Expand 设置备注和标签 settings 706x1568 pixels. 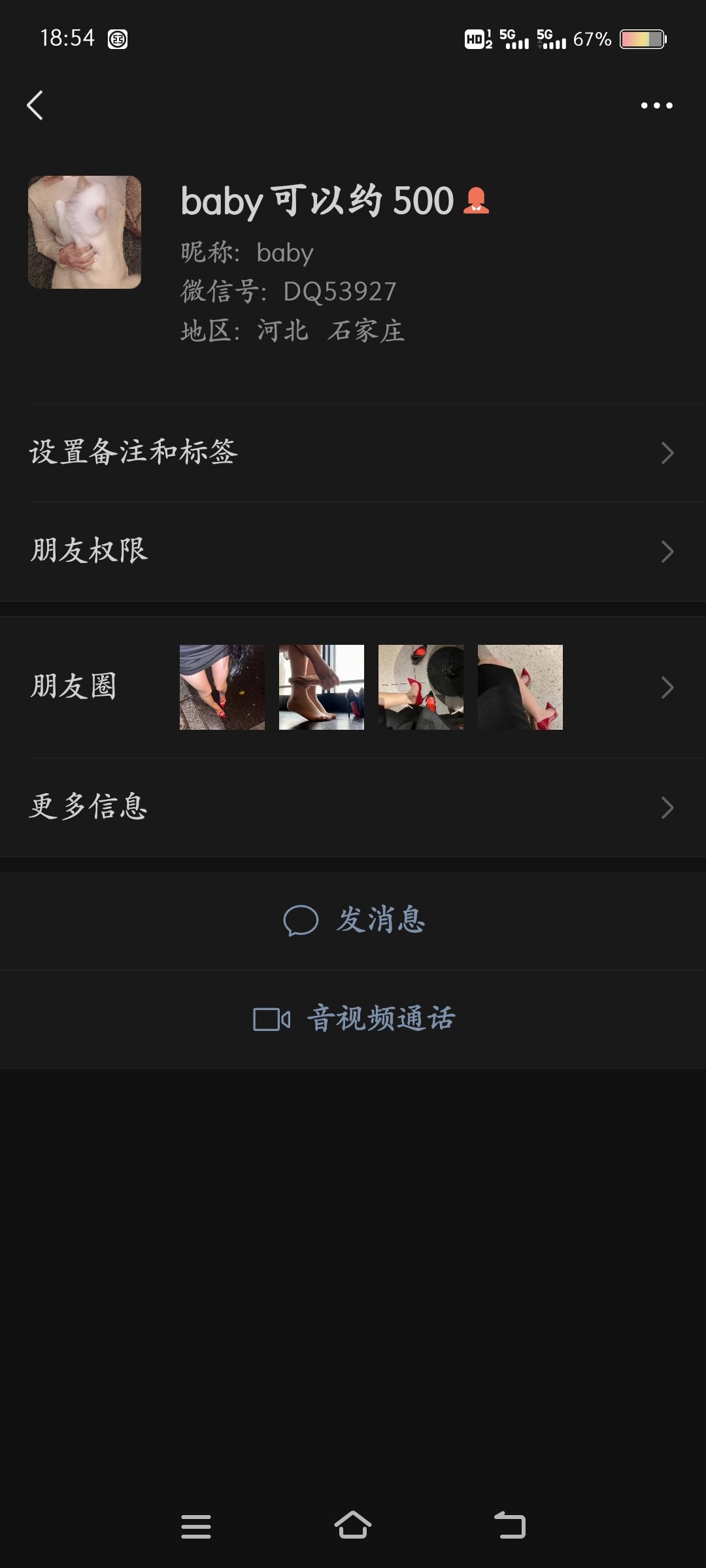(x=353, y=452)
